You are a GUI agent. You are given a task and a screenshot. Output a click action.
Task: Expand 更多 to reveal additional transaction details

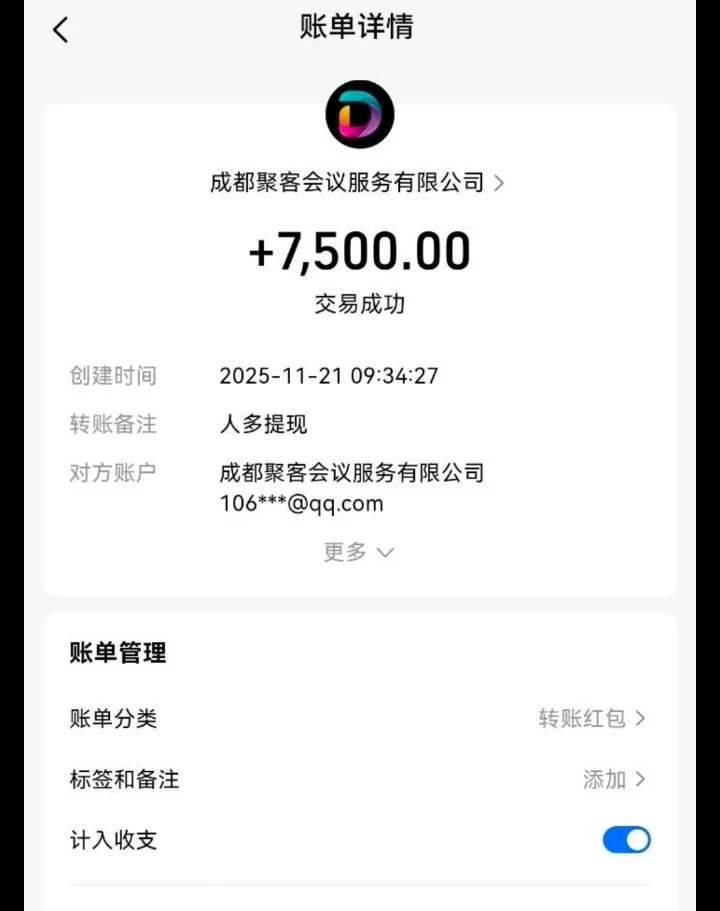359,552
